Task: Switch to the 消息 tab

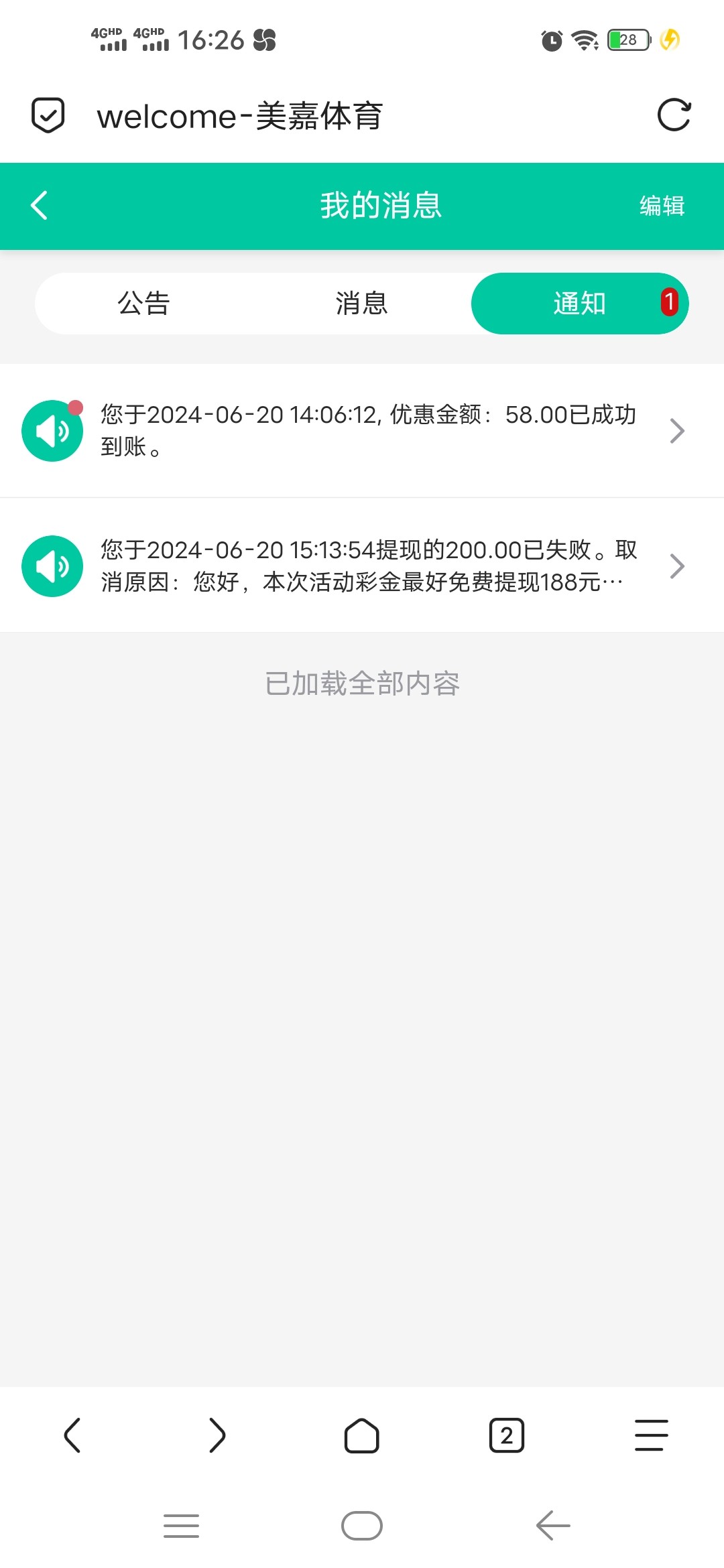Action: (362, 304)
